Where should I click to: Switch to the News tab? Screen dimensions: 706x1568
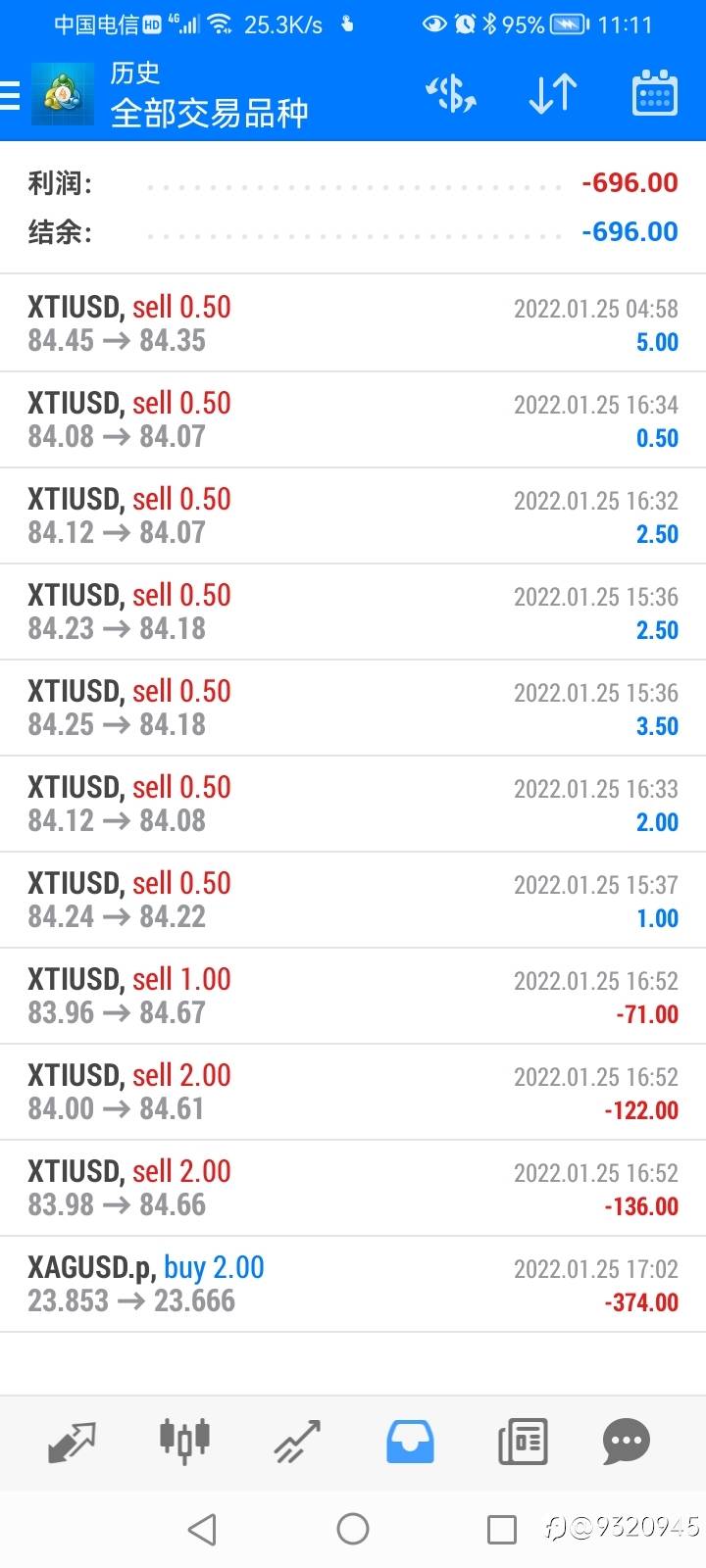coord(523,1442)
